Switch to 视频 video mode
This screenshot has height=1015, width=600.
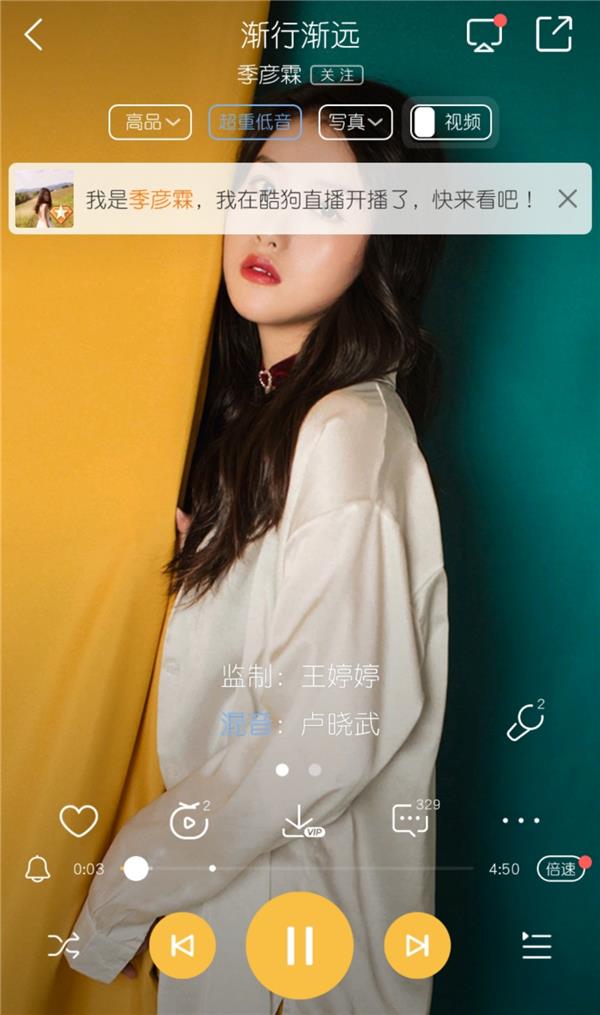coord(451,123)
